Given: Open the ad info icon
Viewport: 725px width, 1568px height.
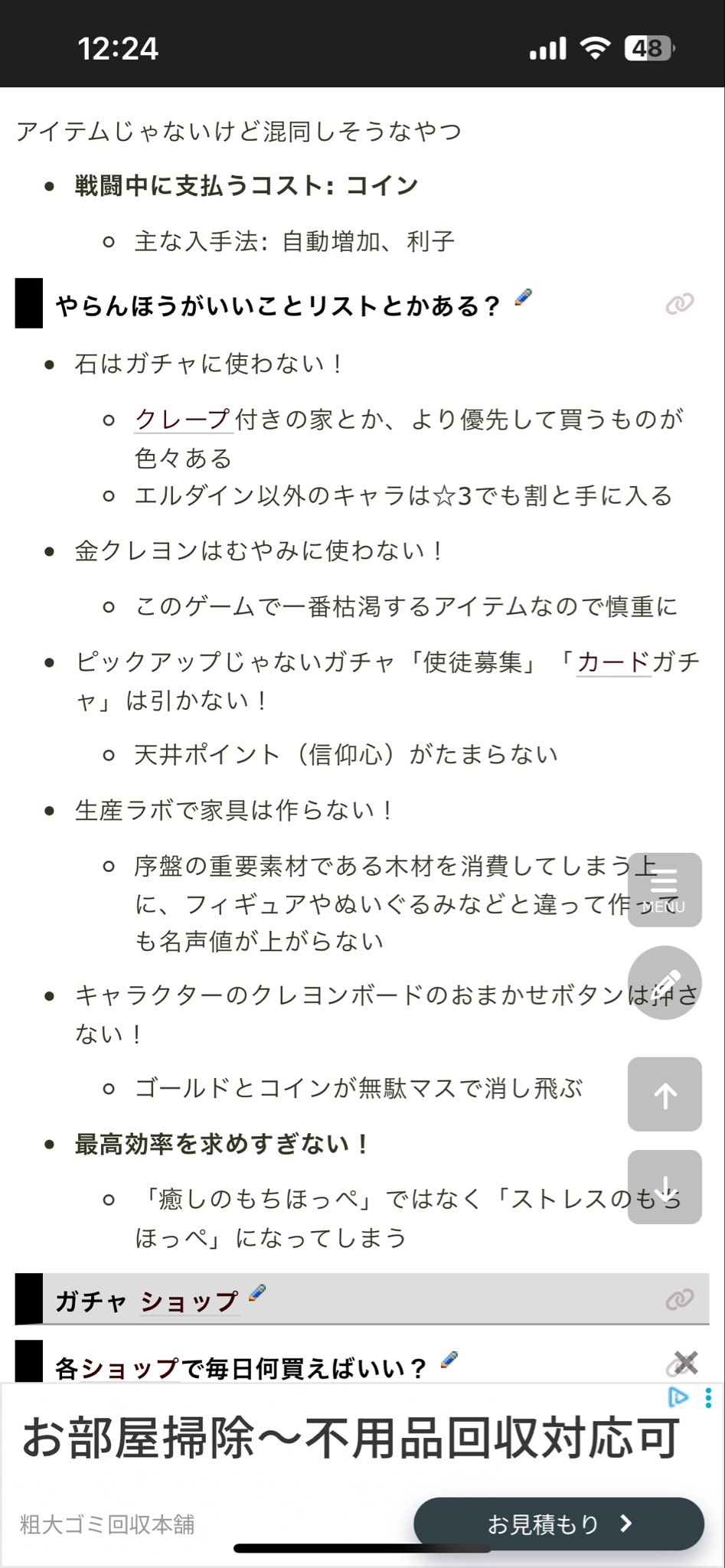Looking at the screenshot, I should (x=678, y=1397).
